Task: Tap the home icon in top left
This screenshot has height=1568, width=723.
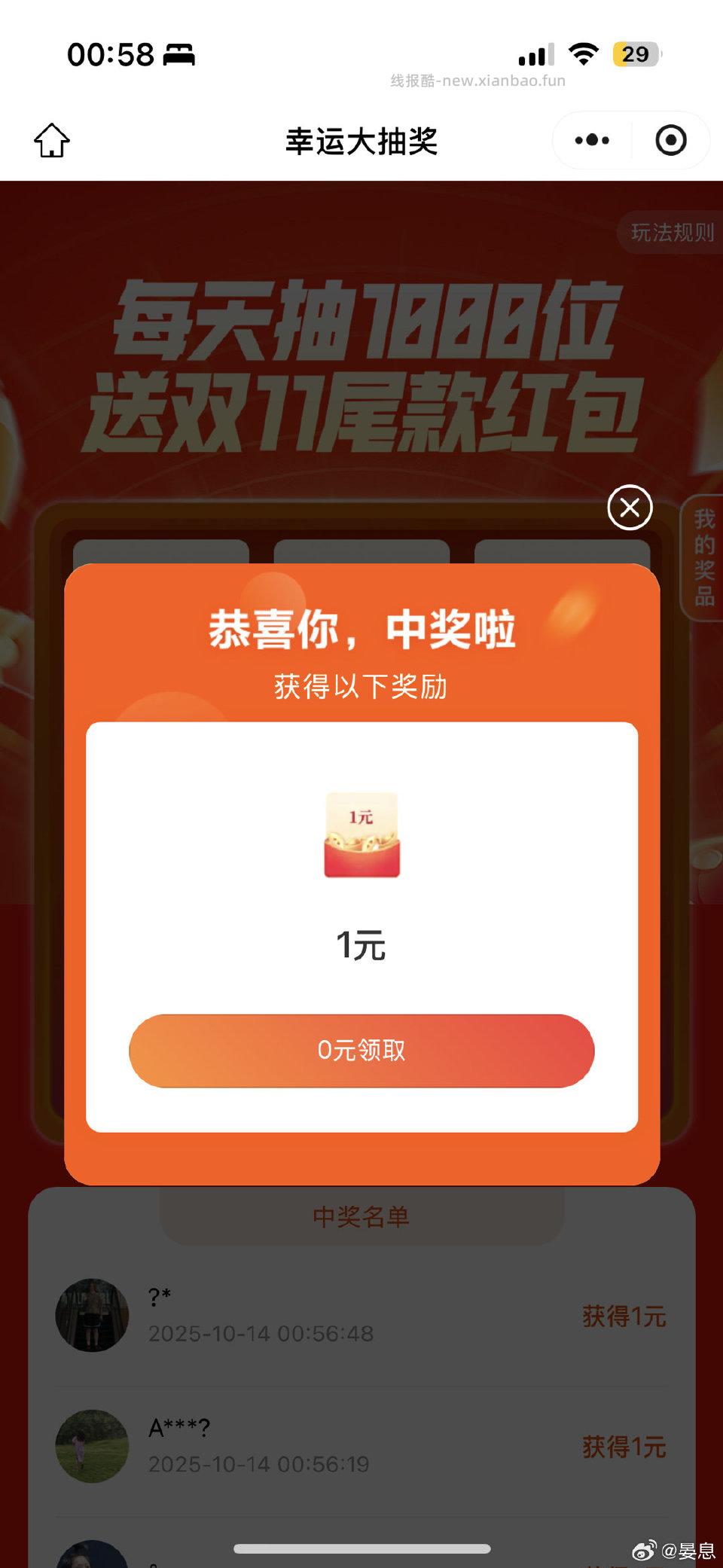Action: coord(51,140)
